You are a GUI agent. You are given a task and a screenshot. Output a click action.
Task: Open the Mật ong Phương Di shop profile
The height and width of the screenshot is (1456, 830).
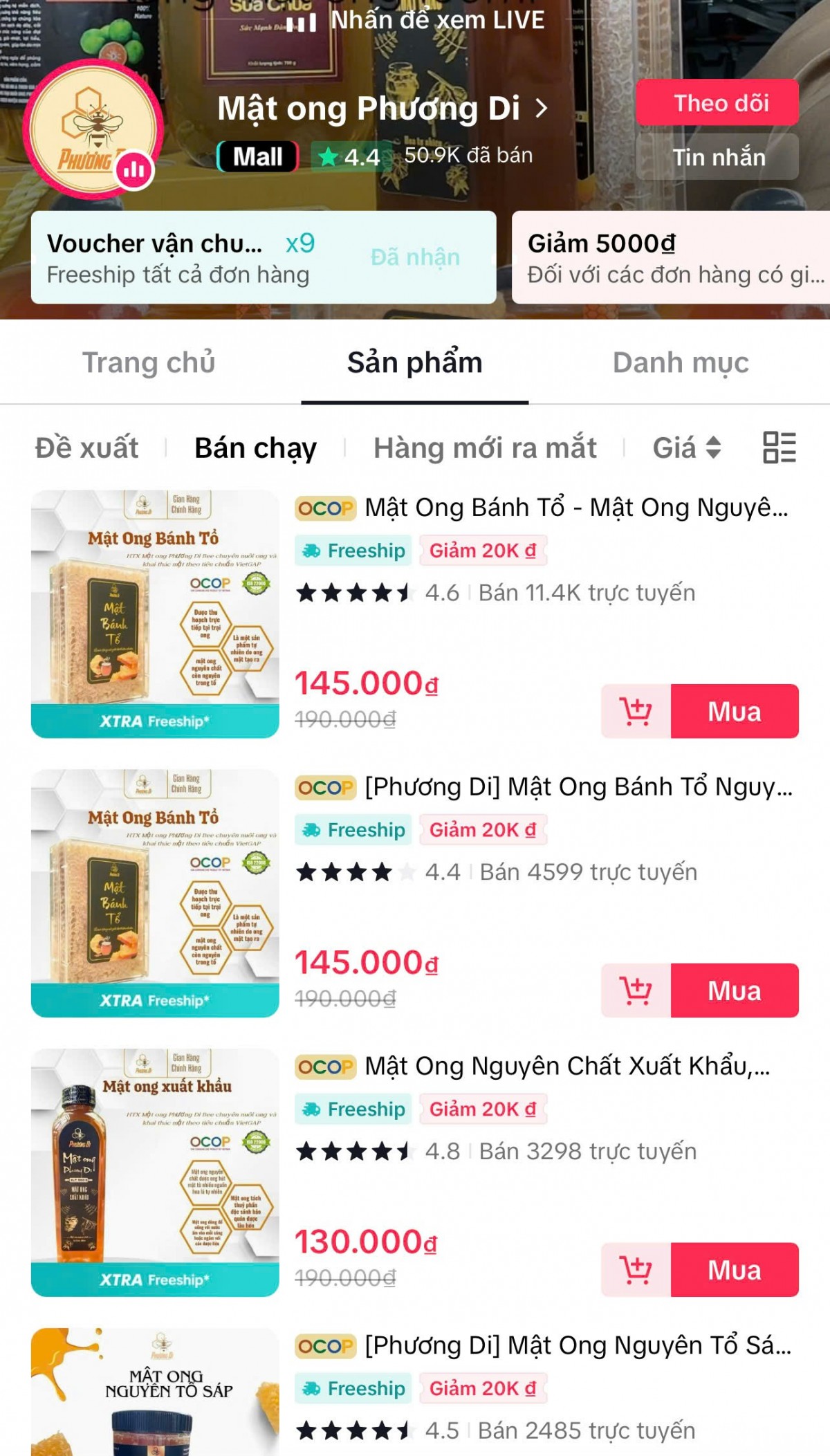click(x=382, y=109)
